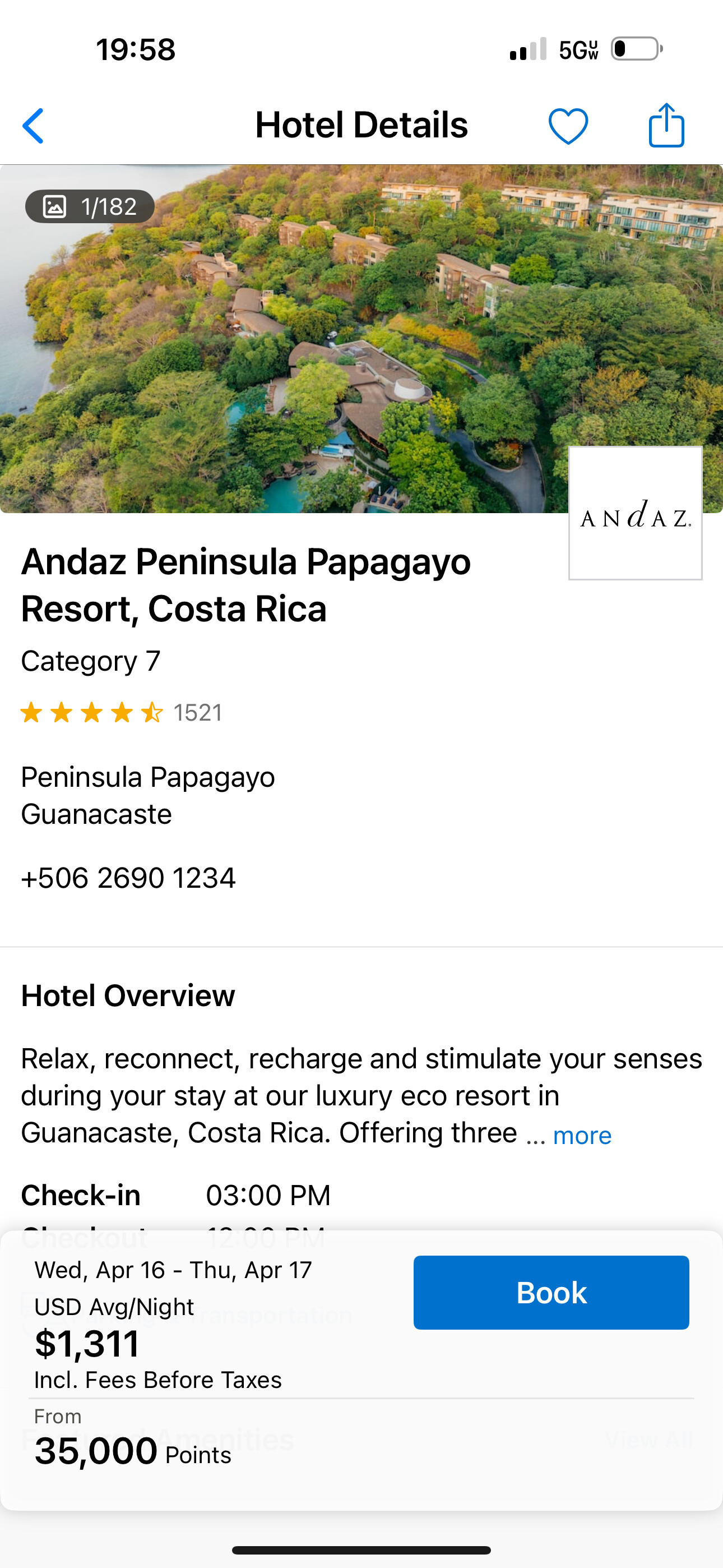
Task: Call the hotel at +506 2690 1234
Action: click(128, 878)
